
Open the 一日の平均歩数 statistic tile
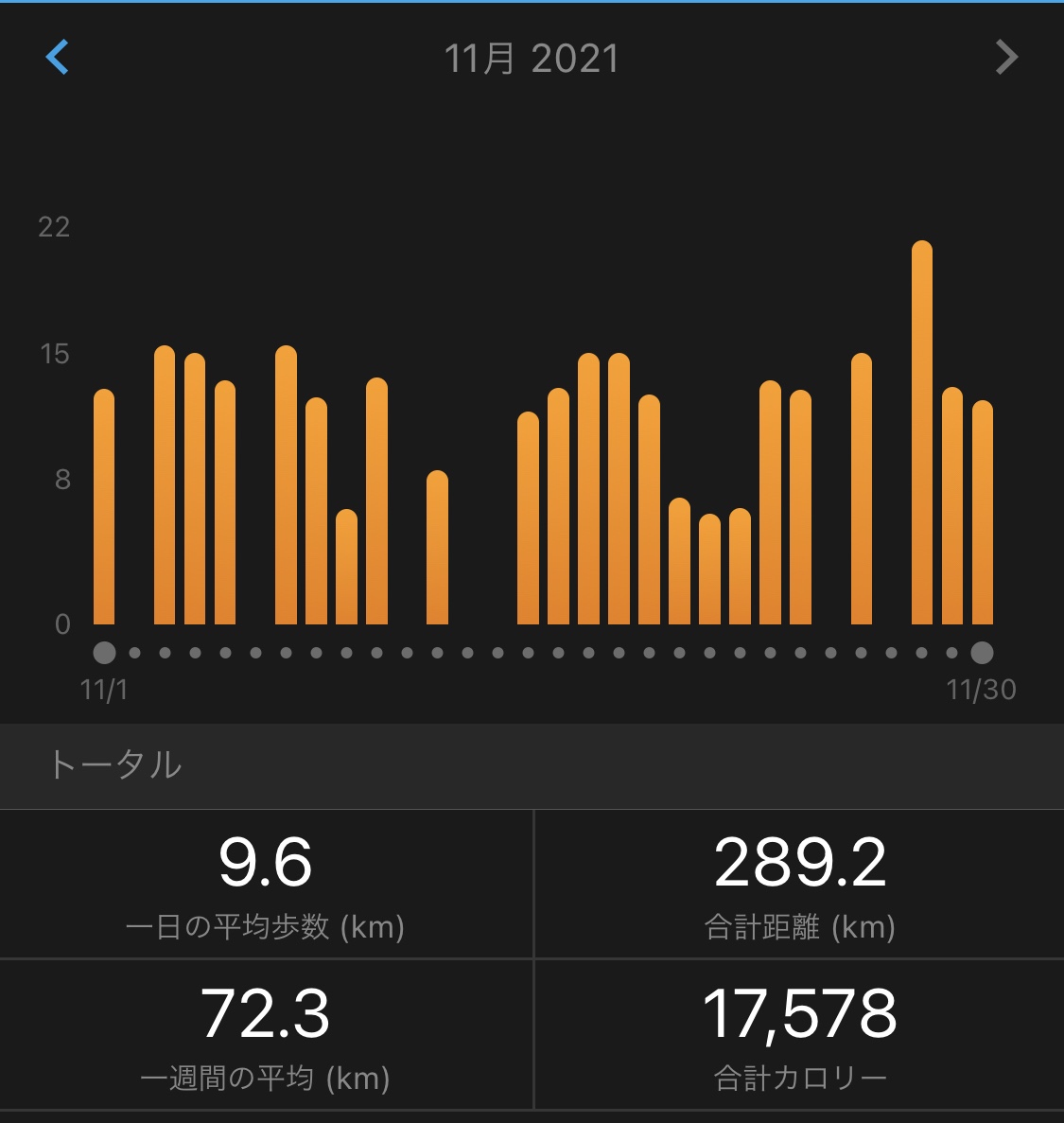[266, 885]
